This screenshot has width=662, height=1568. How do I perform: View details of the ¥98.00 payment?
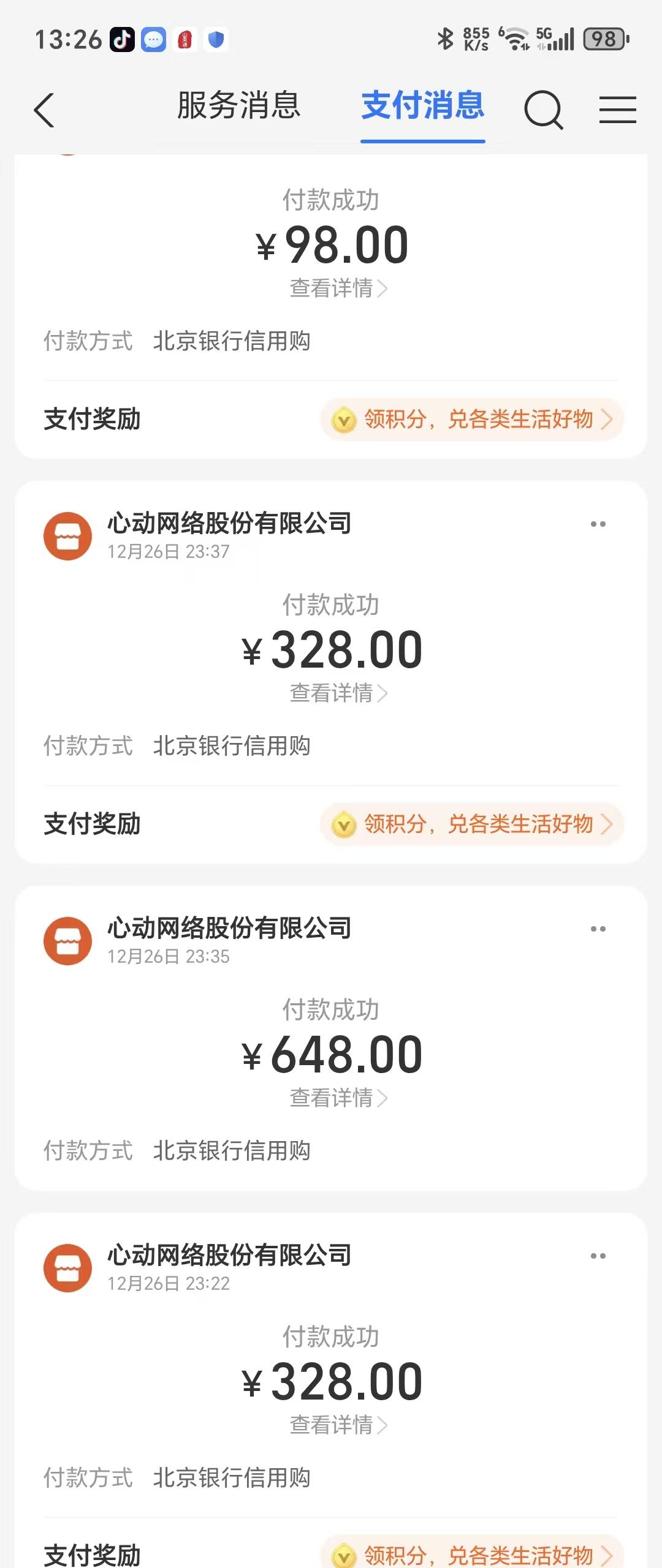[x=338, y=288]
